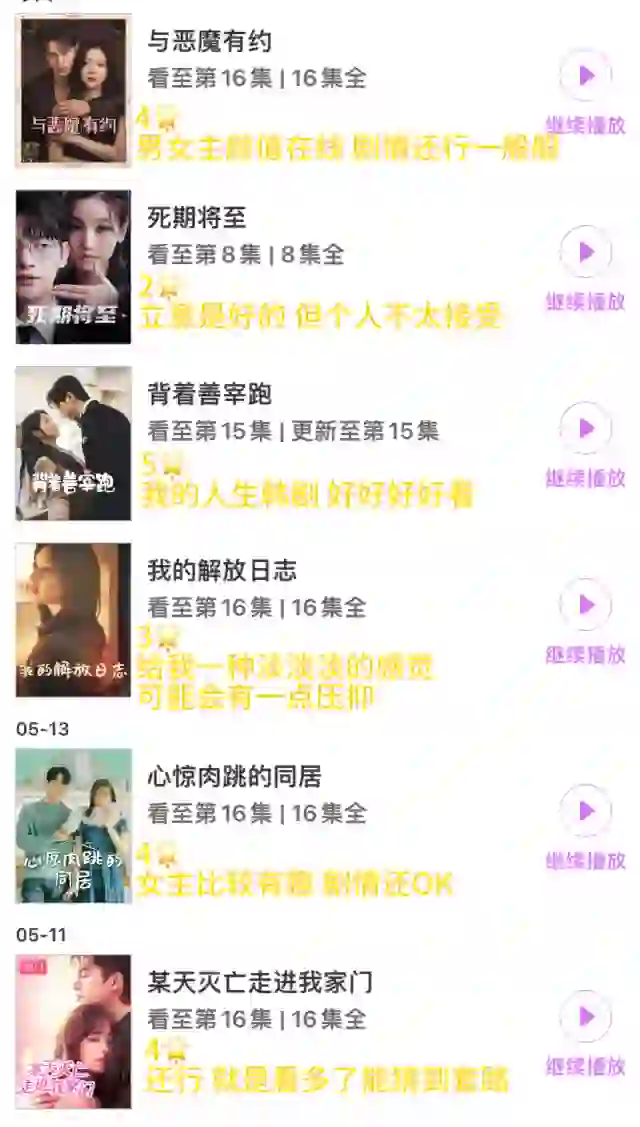This screenshot has height=1127, width=640.
Task: Open the 死期将至 poster thumbnail
Action: tap(73, 267)
